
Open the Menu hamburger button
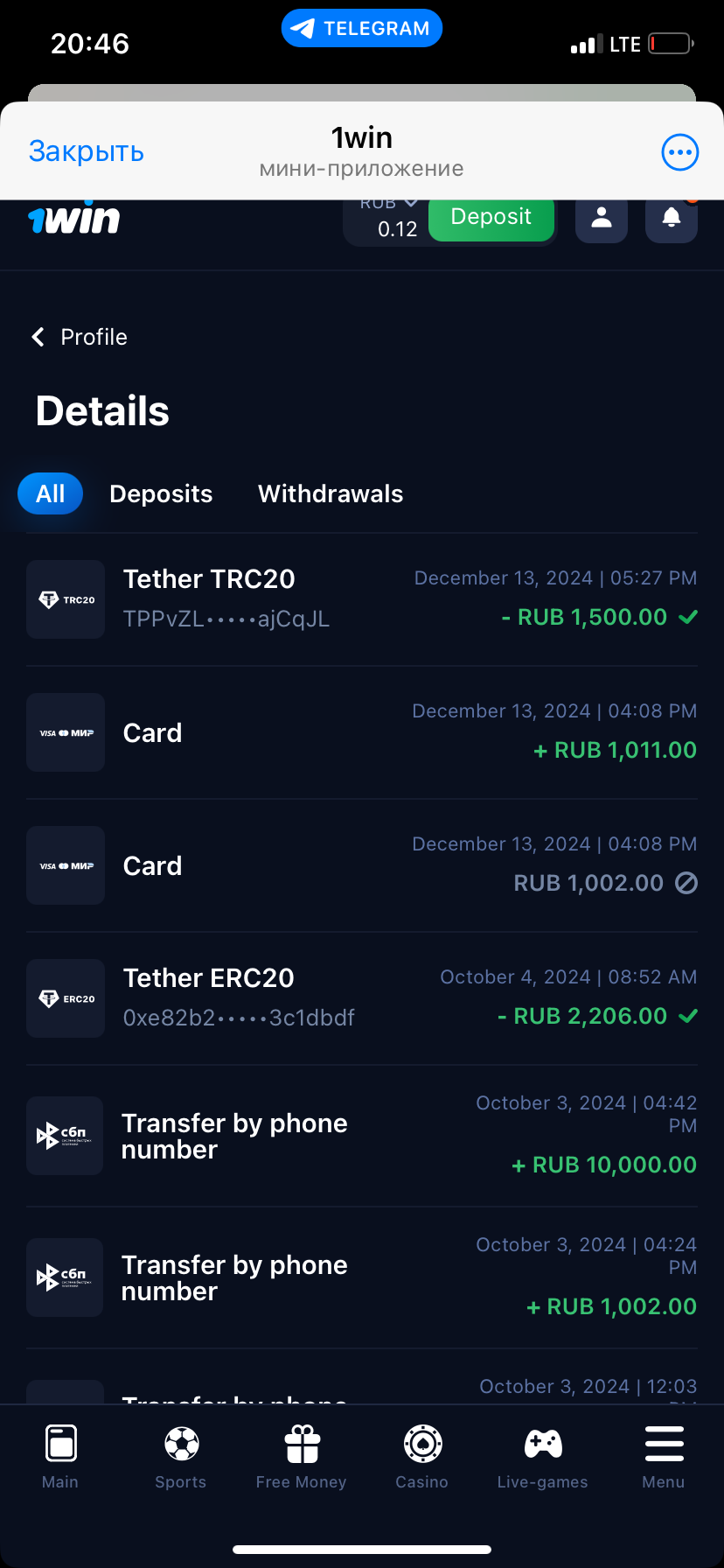tap(664, 1456)
